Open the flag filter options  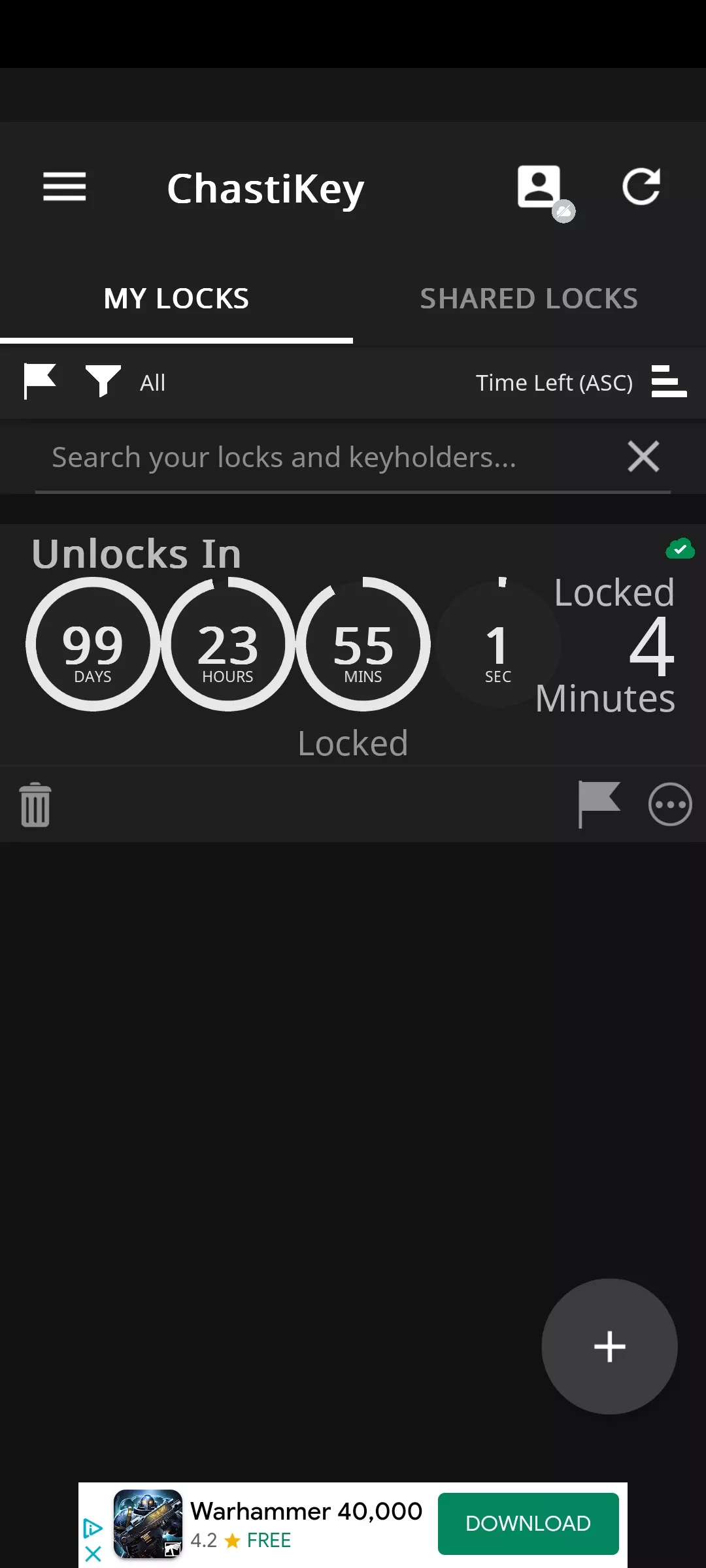tap(39, 382)
